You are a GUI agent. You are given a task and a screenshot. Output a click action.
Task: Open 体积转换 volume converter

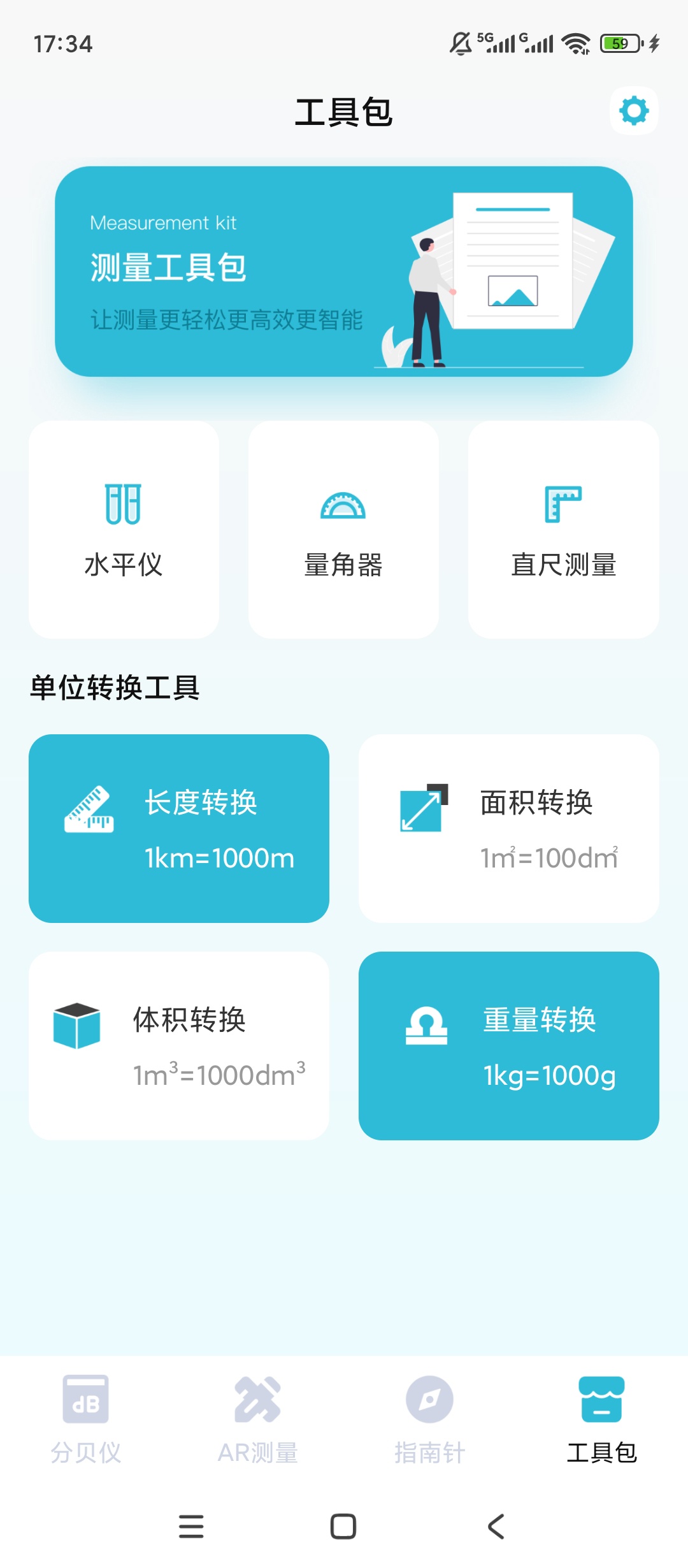(179, 1045)
